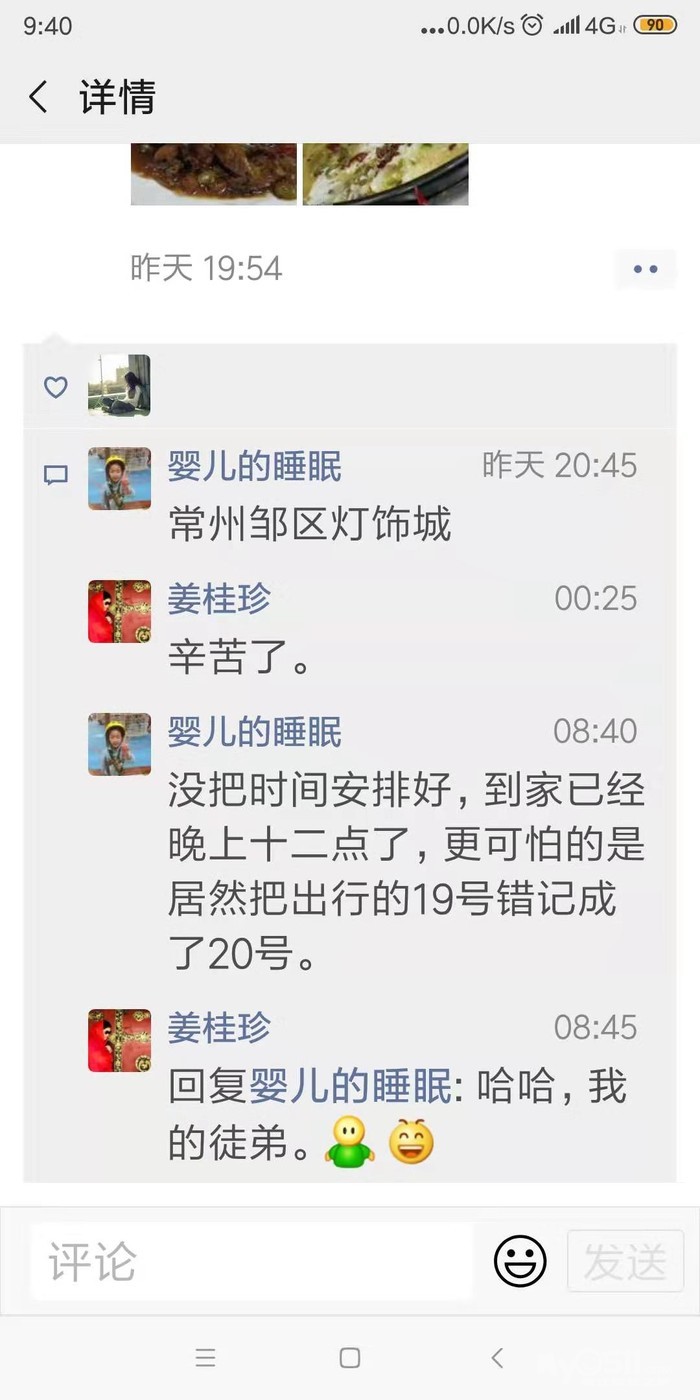The image size is (700, 1400).
Task: Open the avatar of the user who liked
Action: pyautogui.click(x=119, y=385)
